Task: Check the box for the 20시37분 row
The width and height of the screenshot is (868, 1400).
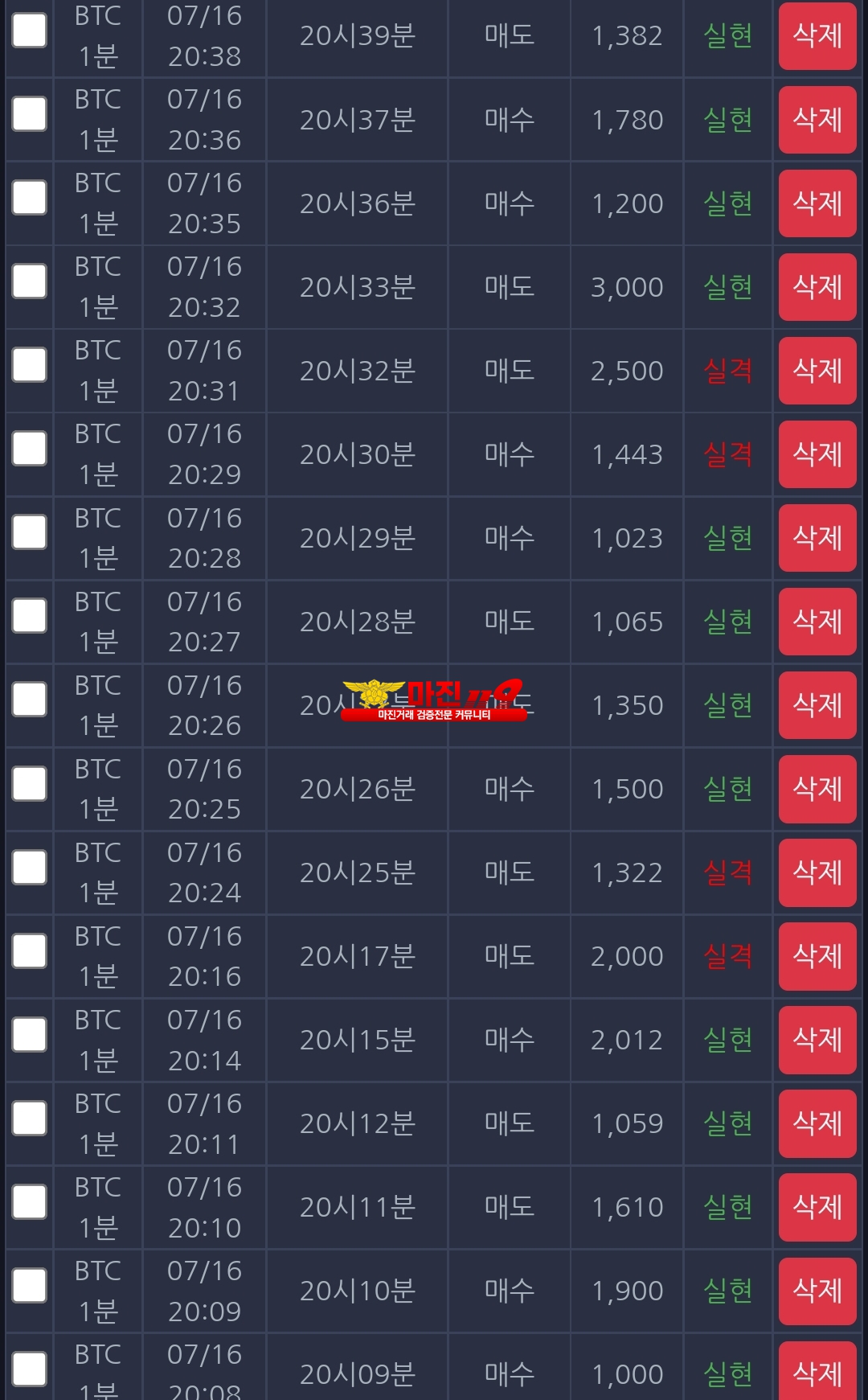Action: point(30,114)
